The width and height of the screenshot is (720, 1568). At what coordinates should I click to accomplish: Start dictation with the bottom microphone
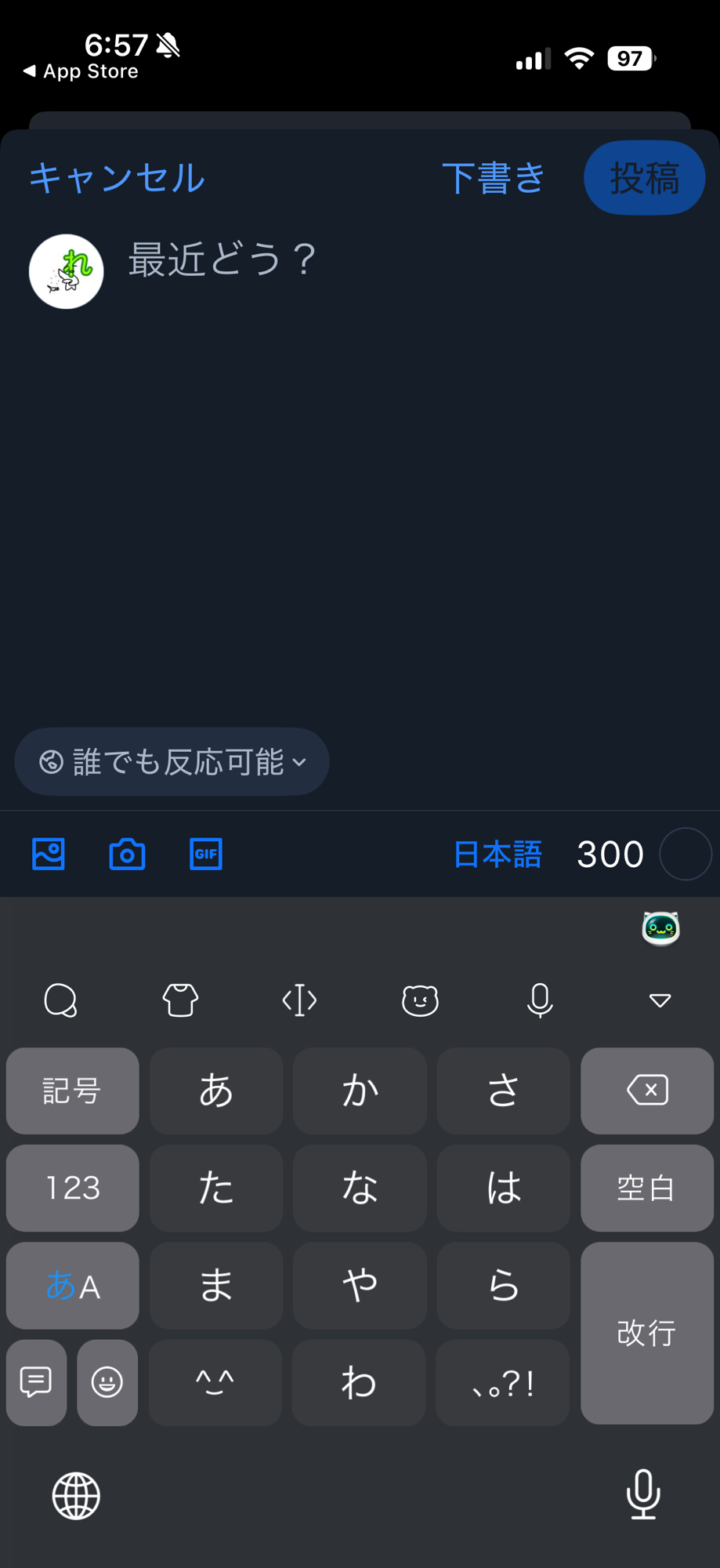coord(643,1494)
